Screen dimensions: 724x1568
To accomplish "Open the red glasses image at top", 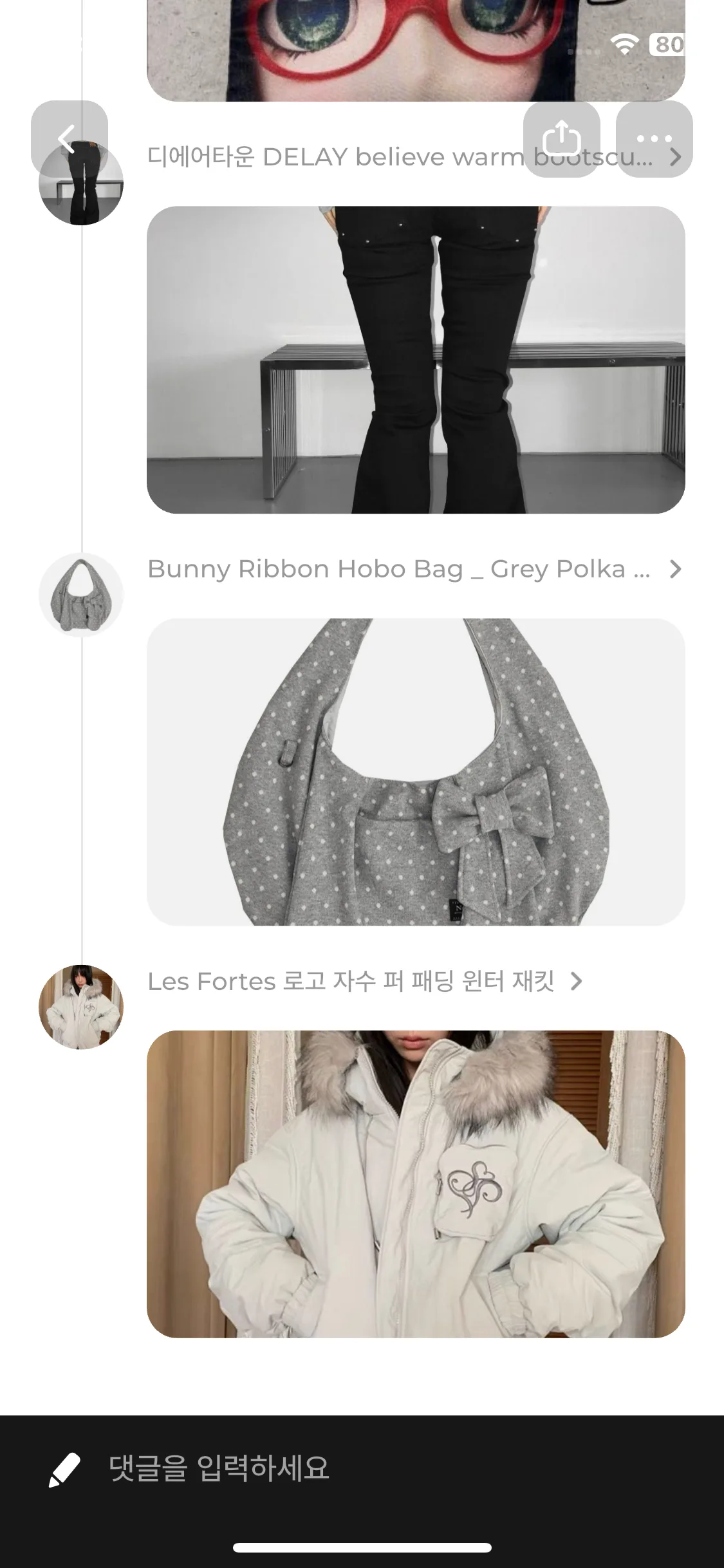I will (416, 50).
